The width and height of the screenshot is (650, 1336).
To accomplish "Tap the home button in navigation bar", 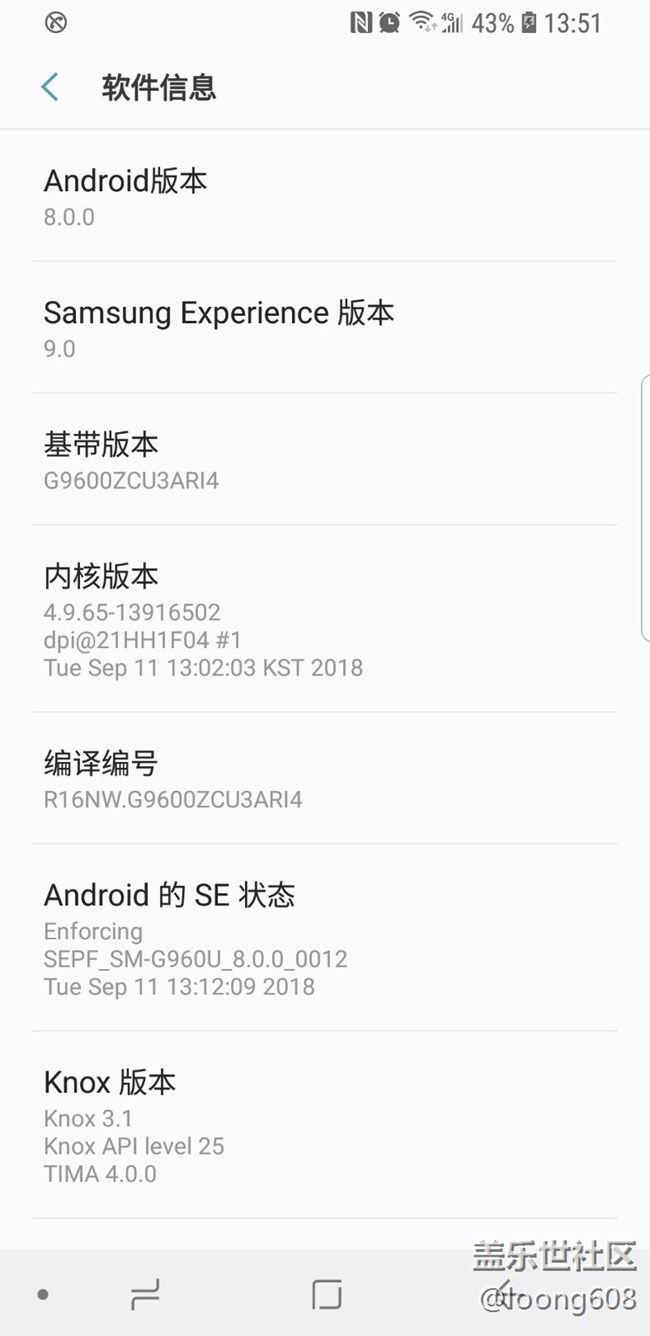I will click(x=326, y=1295).
